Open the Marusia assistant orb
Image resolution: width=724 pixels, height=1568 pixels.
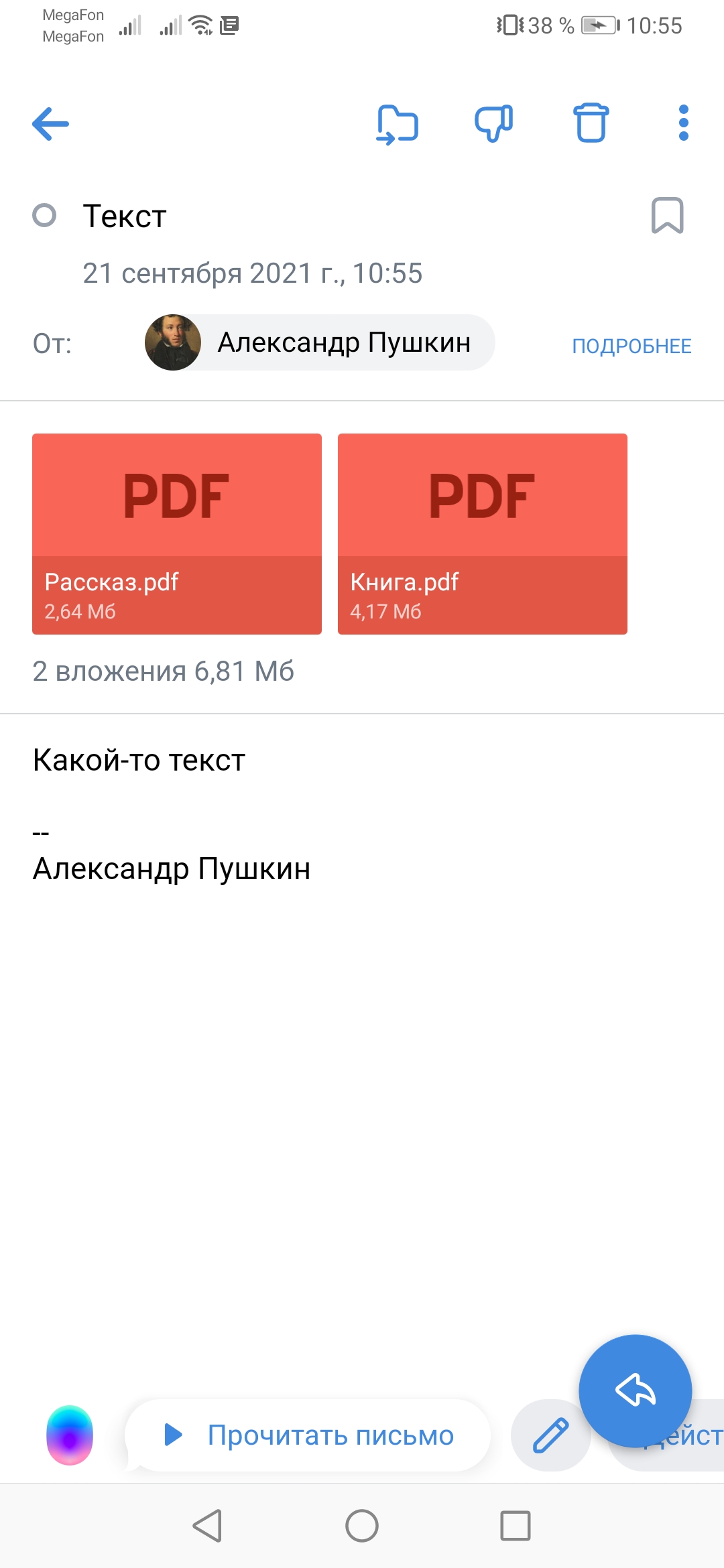[70, 1435]
